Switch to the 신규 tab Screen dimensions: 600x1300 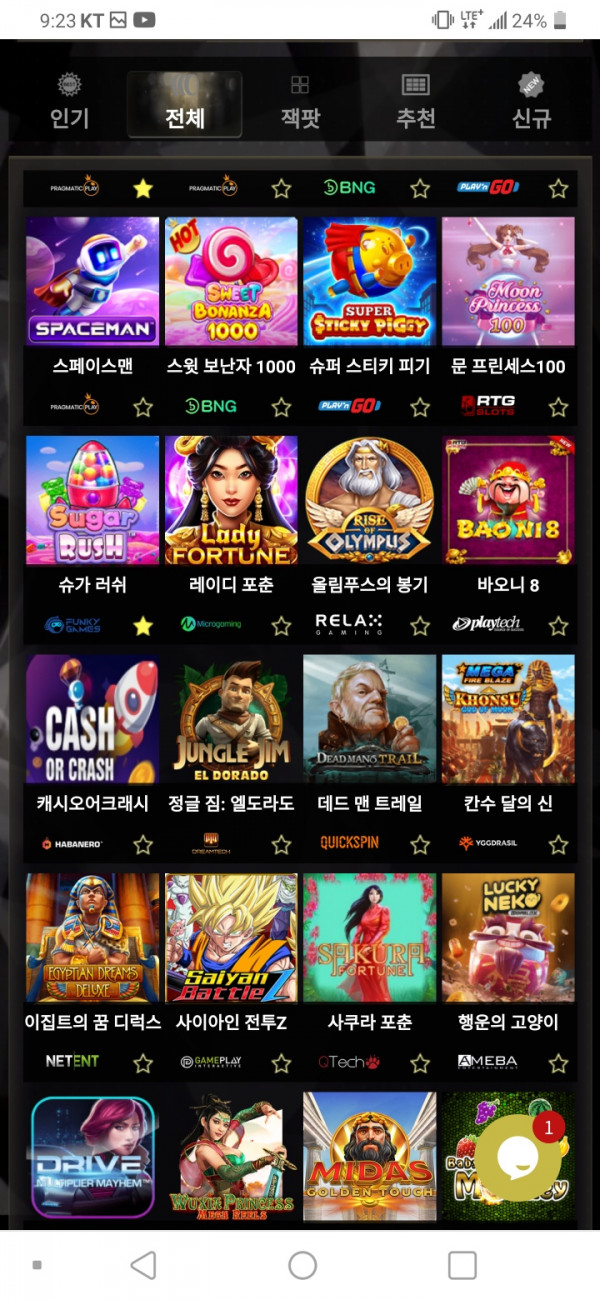pos(531,104)
